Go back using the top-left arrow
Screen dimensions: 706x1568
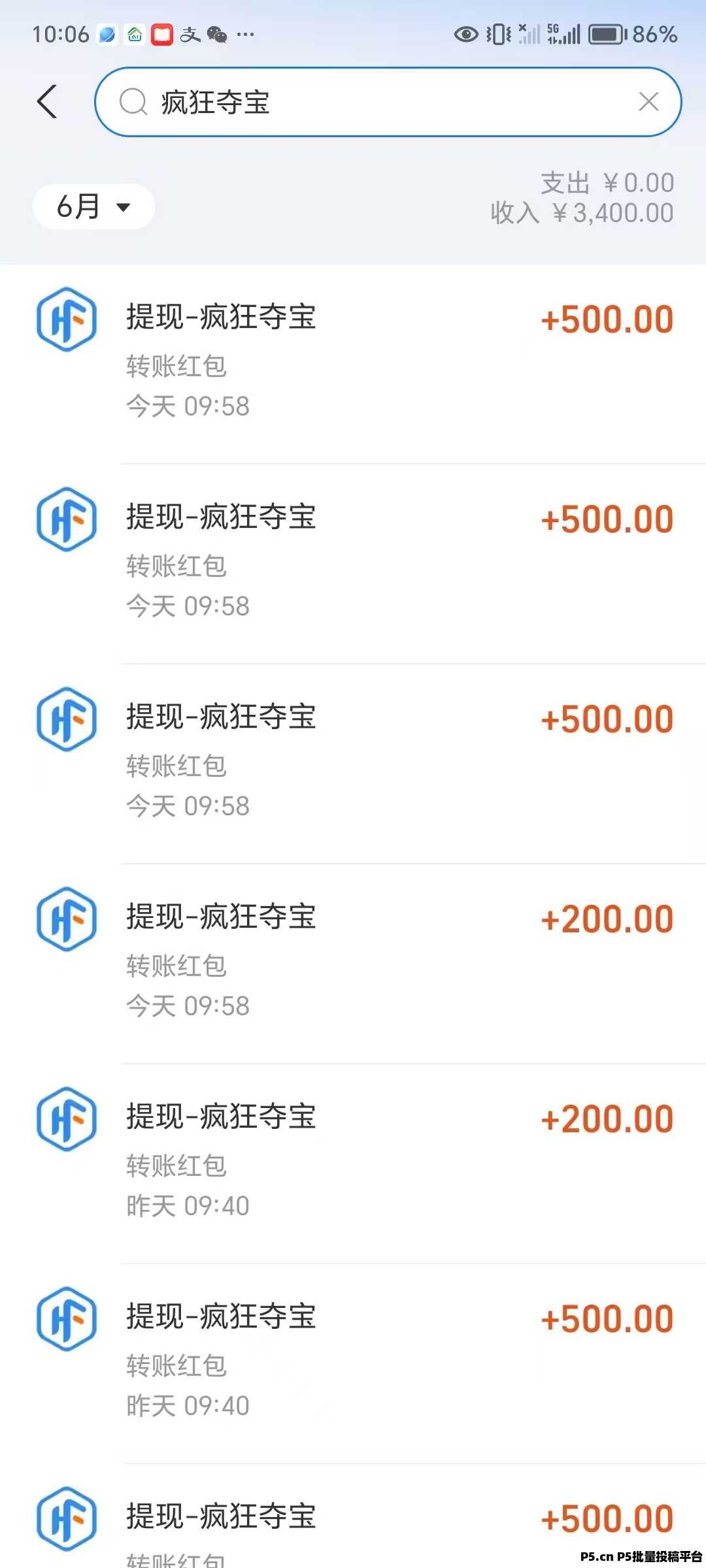[47, 102]
